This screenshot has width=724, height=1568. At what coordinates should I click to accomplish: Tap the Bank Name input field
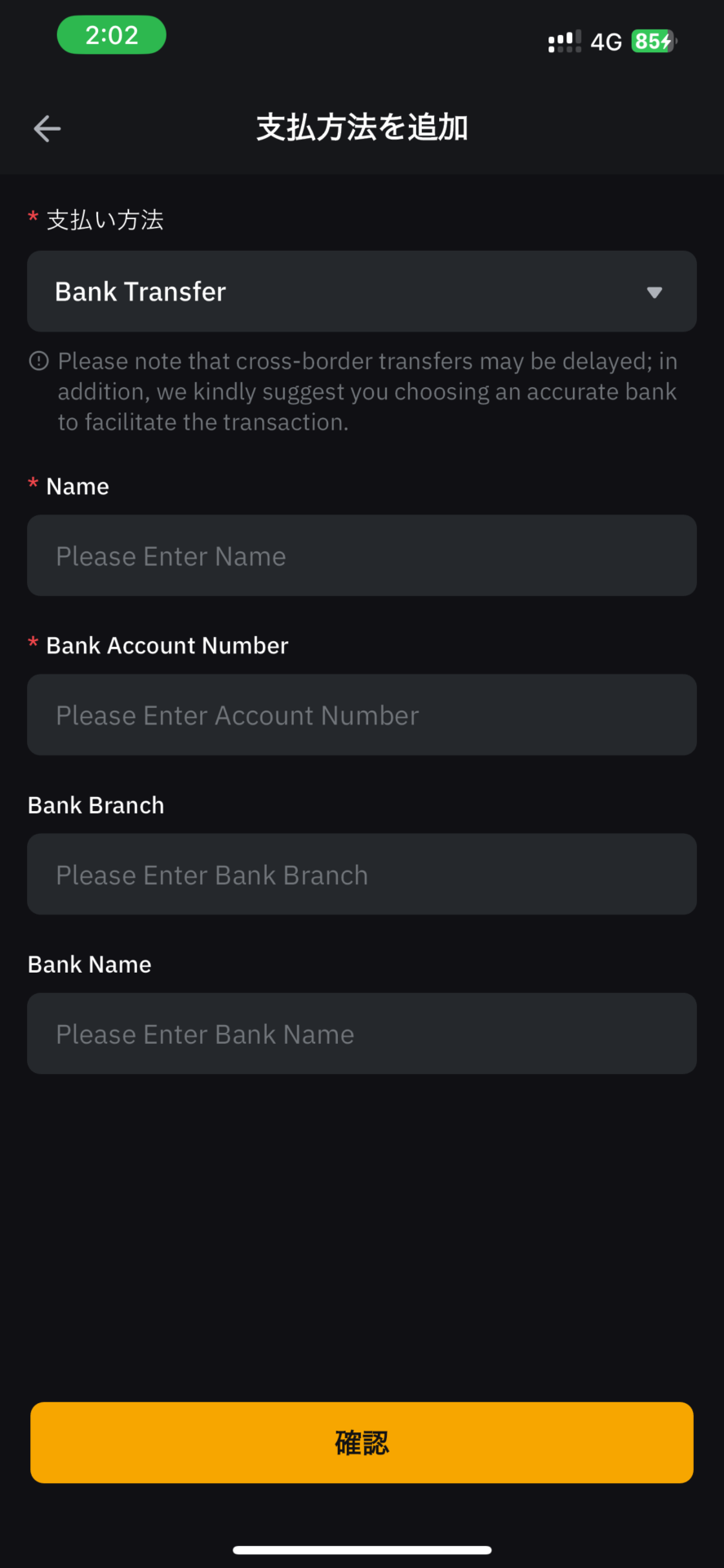pyautogui.click(x=362, y=1033)
